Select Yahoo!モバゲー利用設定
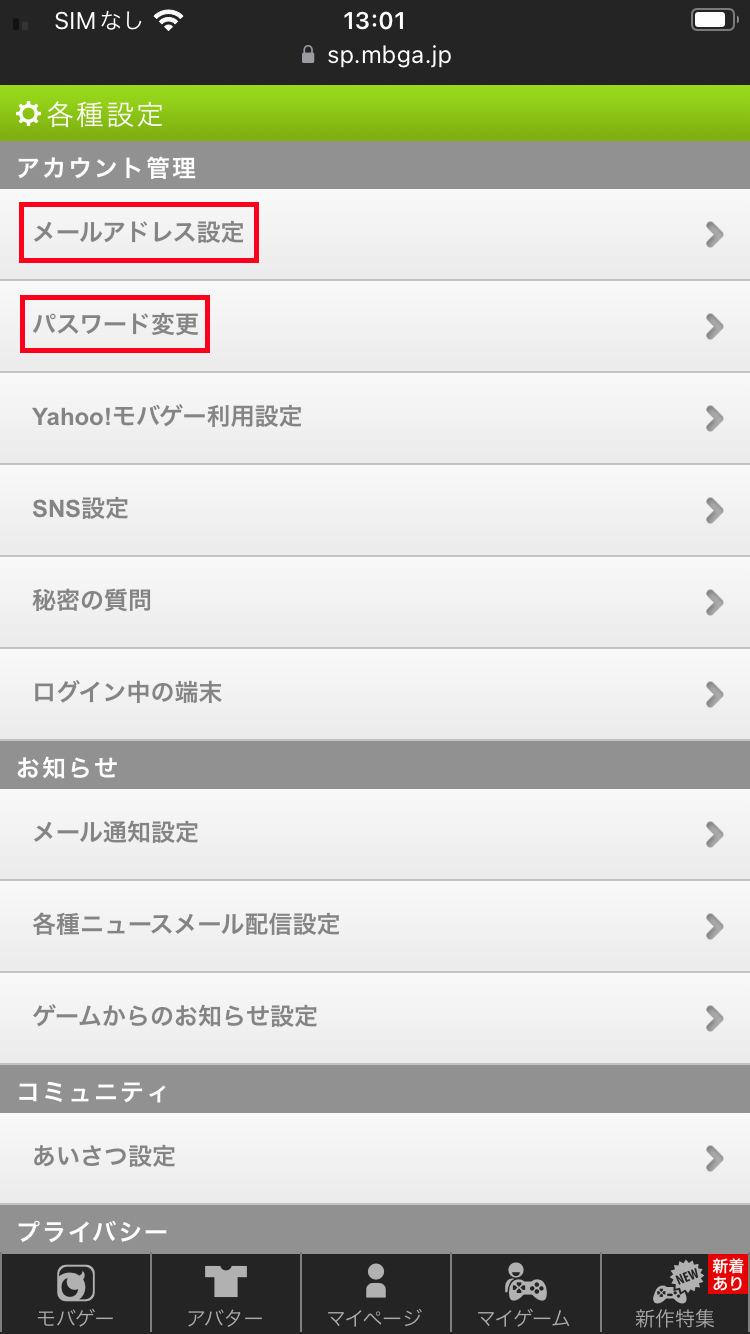This screenshot has width=750, height=1334. pyautogui.click(x=375, y=418)
